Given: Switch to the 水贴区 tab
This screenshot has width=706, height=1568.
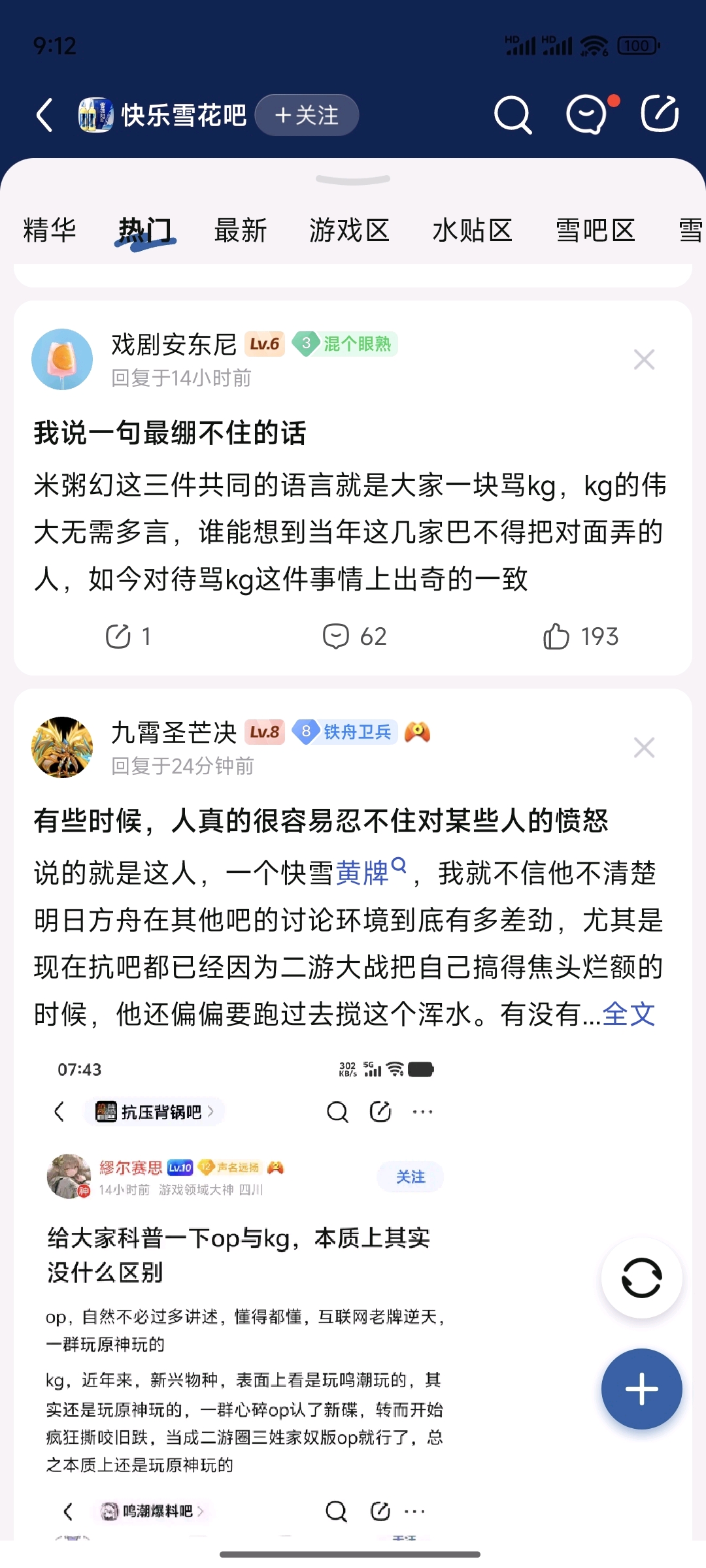Looking at the screenshot, I should tap(472, 231).
